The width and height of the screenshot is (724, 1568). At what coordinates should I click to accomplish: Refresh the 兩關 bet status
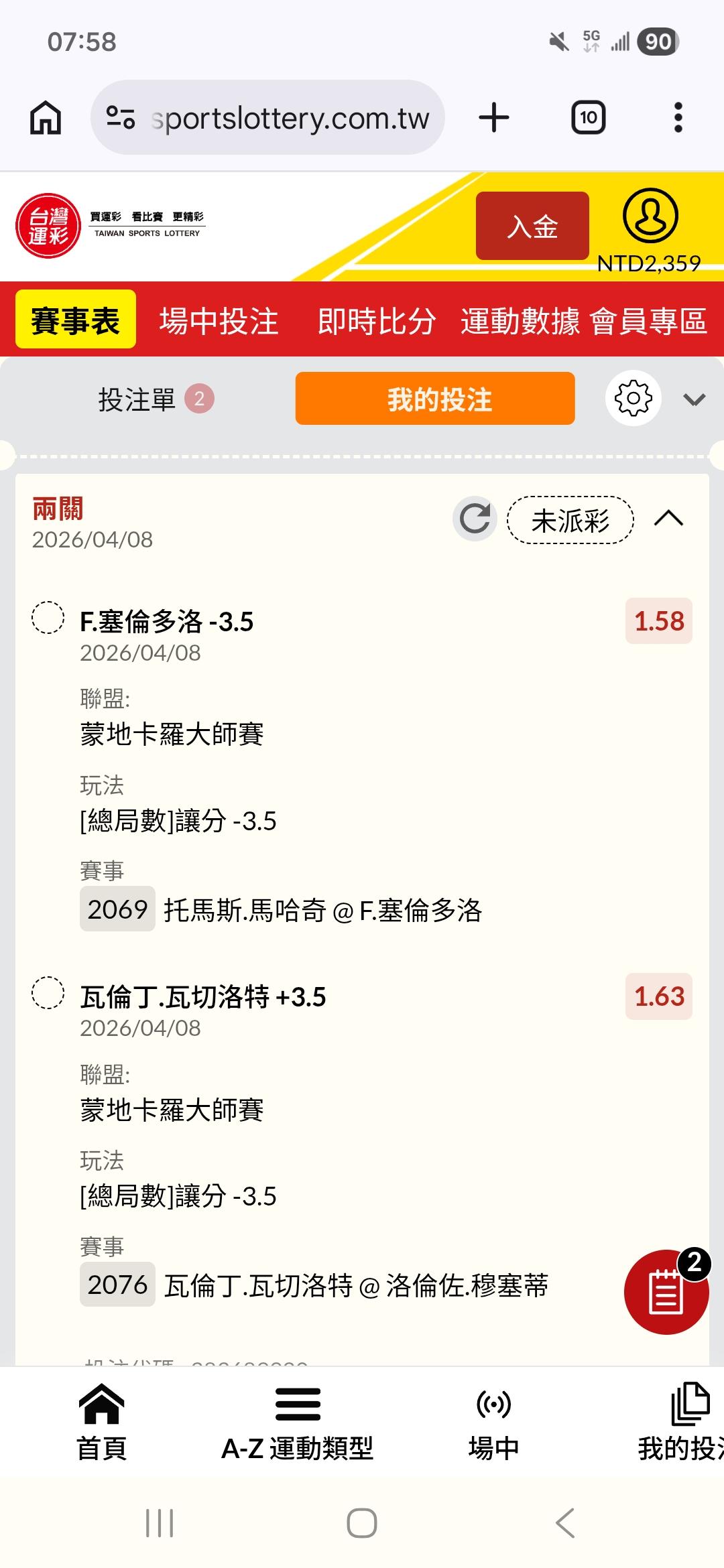coord(475,519)
